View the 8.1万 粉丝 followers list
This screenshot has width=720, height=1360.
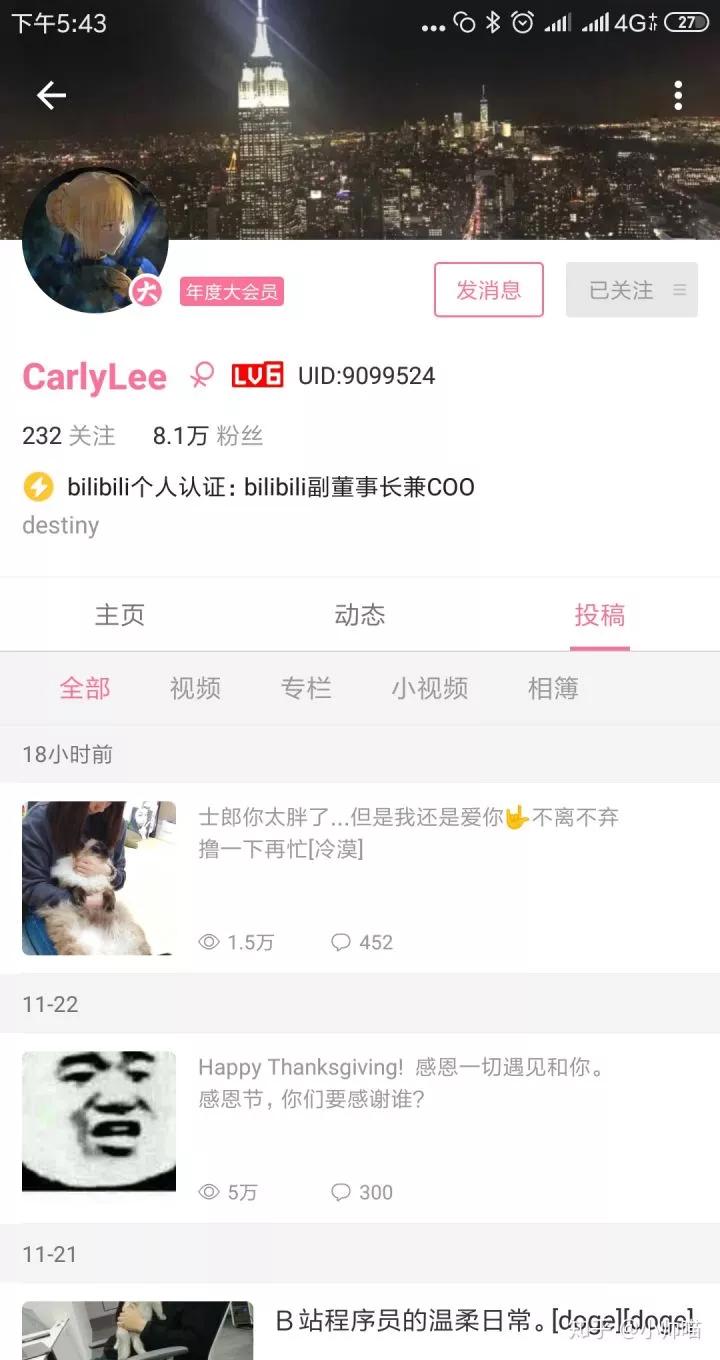[207, 436]
